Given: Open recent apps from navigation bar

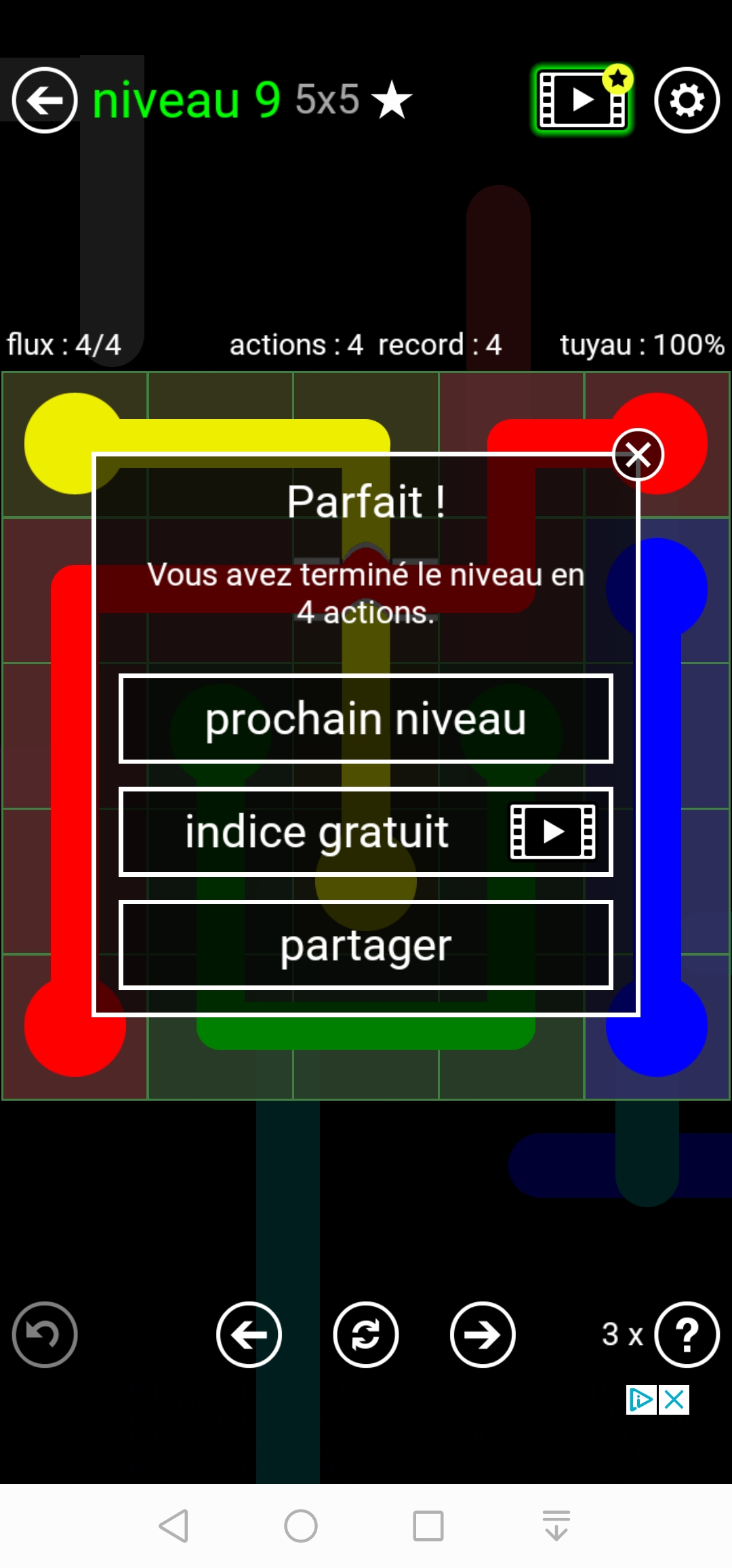Looking at the screenshot, I should pos(428,1527).
